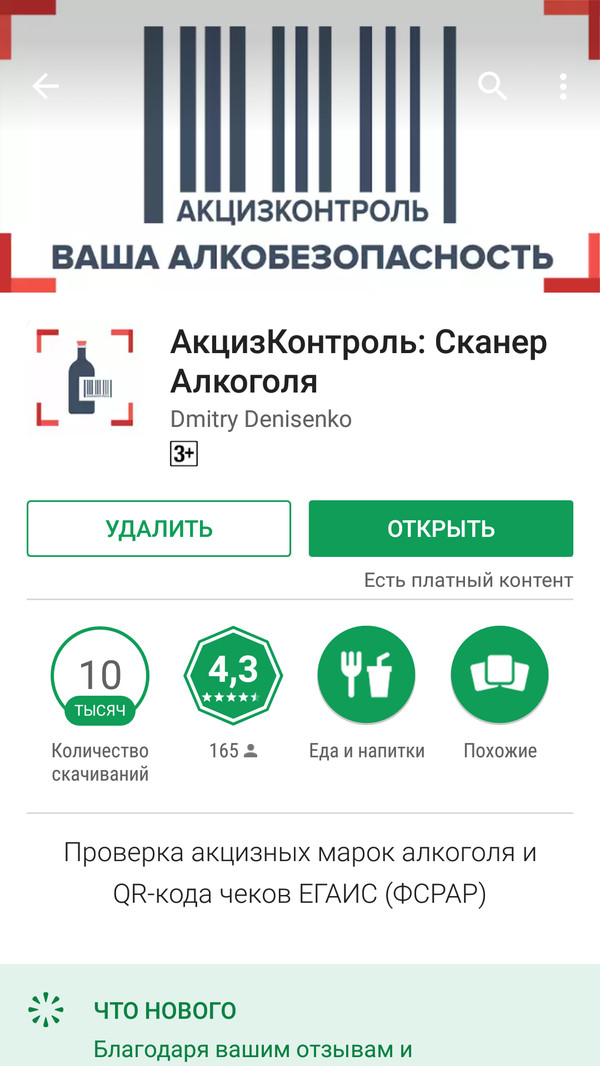Open the search magnifier icon
The image size is (600, 1066).
pyautogui.click(x=492, y=87)
